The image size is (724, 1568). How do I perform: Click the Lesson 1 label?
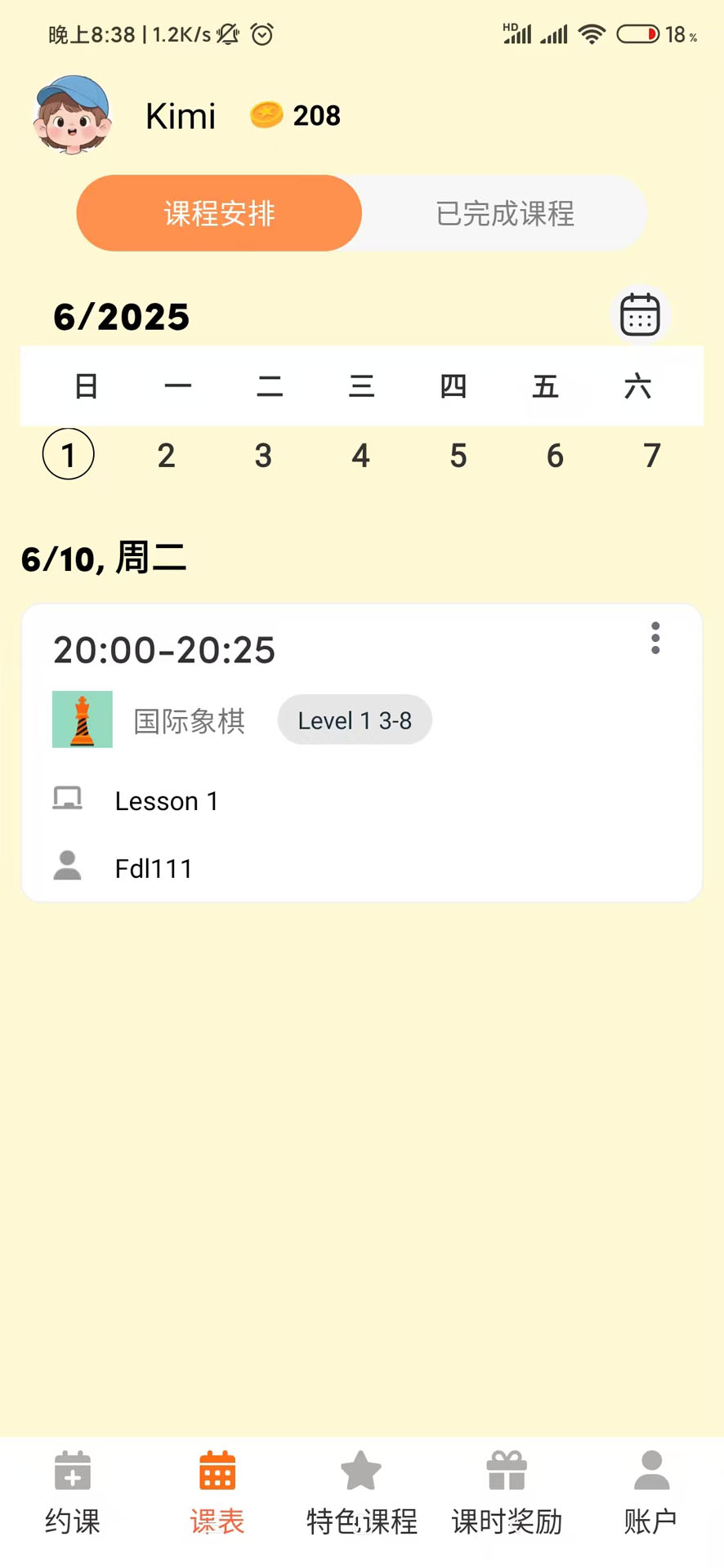[166, 801]
